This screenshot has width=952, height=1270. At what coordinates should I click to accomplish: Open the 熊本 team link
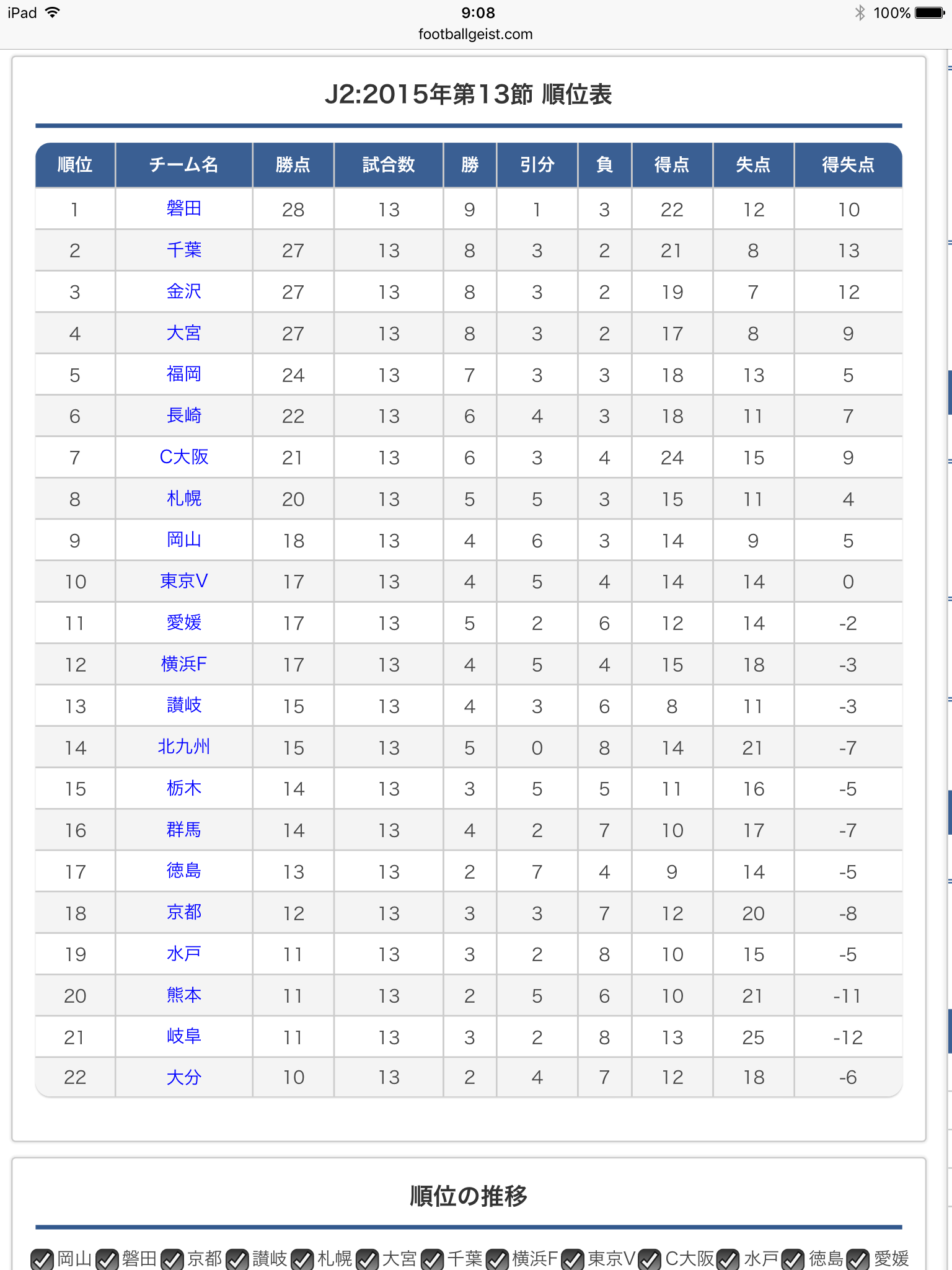click(183, 995)
